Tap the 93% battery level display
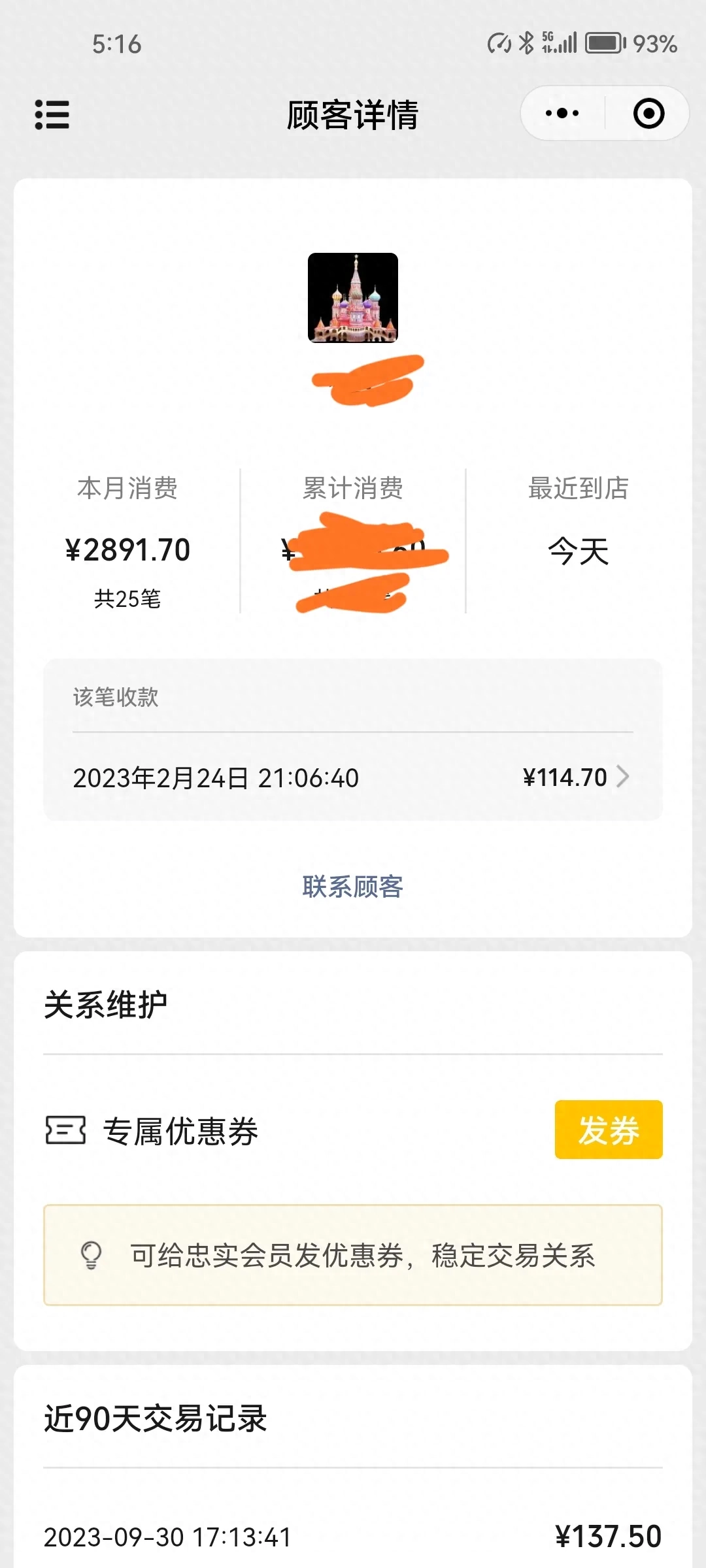Viewport: 706px width, 1568px height. [654, 44]
